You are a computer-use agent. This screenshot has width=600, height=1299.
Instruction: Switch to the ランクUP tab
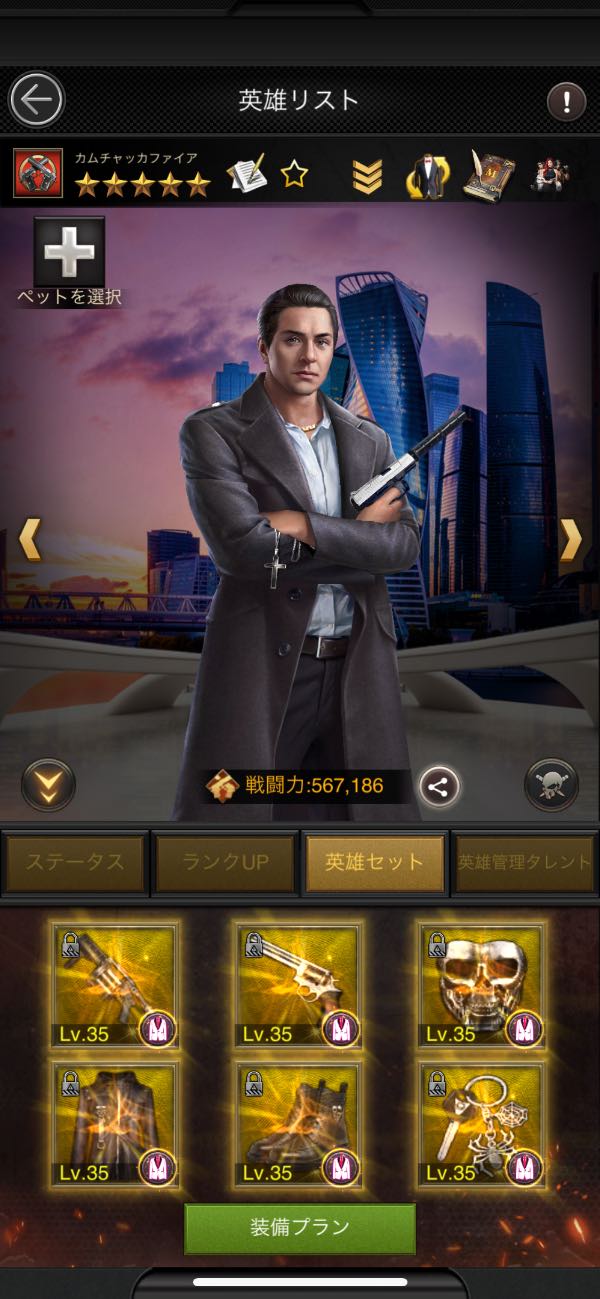[x=225, y=862]
